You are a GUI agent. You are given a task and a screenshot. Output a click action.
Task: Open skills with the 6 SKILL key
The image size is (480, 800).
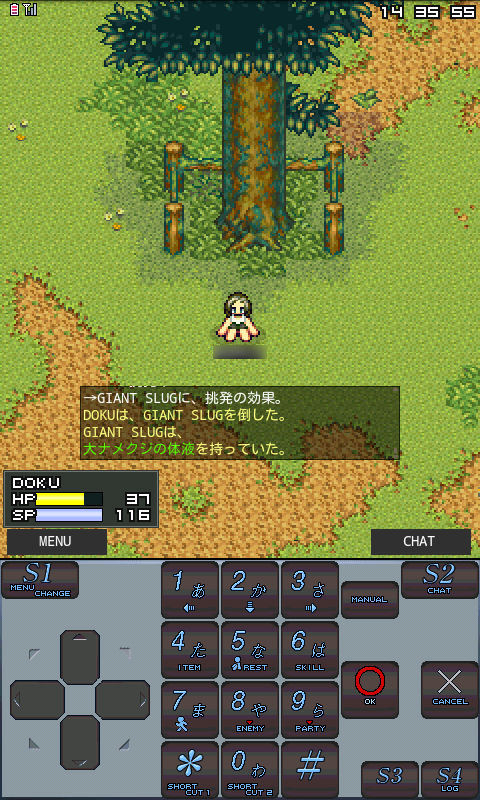[x=310, y=650]
